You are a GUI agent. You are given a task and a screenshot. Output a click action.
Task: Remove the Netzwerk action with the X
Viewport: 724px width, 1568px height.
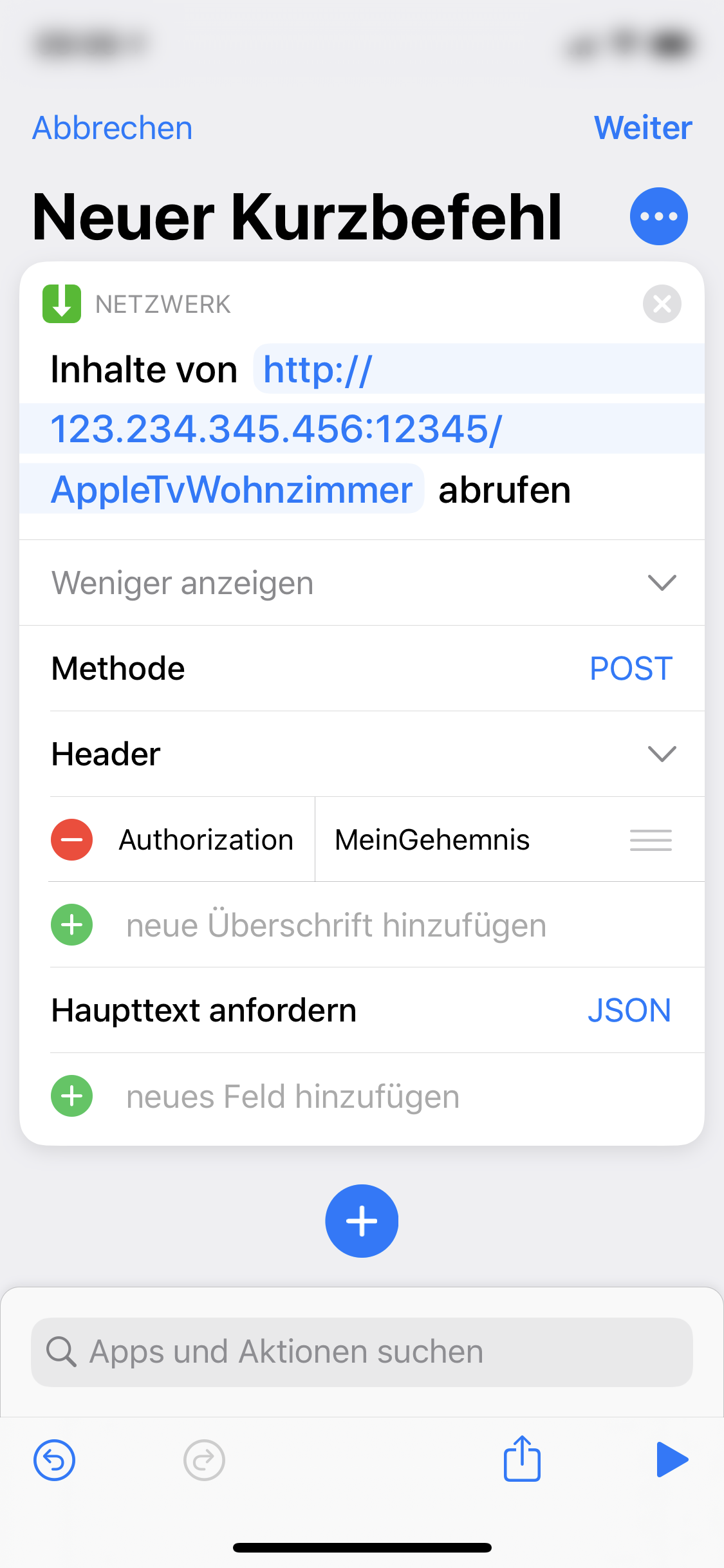pos(662,304)
